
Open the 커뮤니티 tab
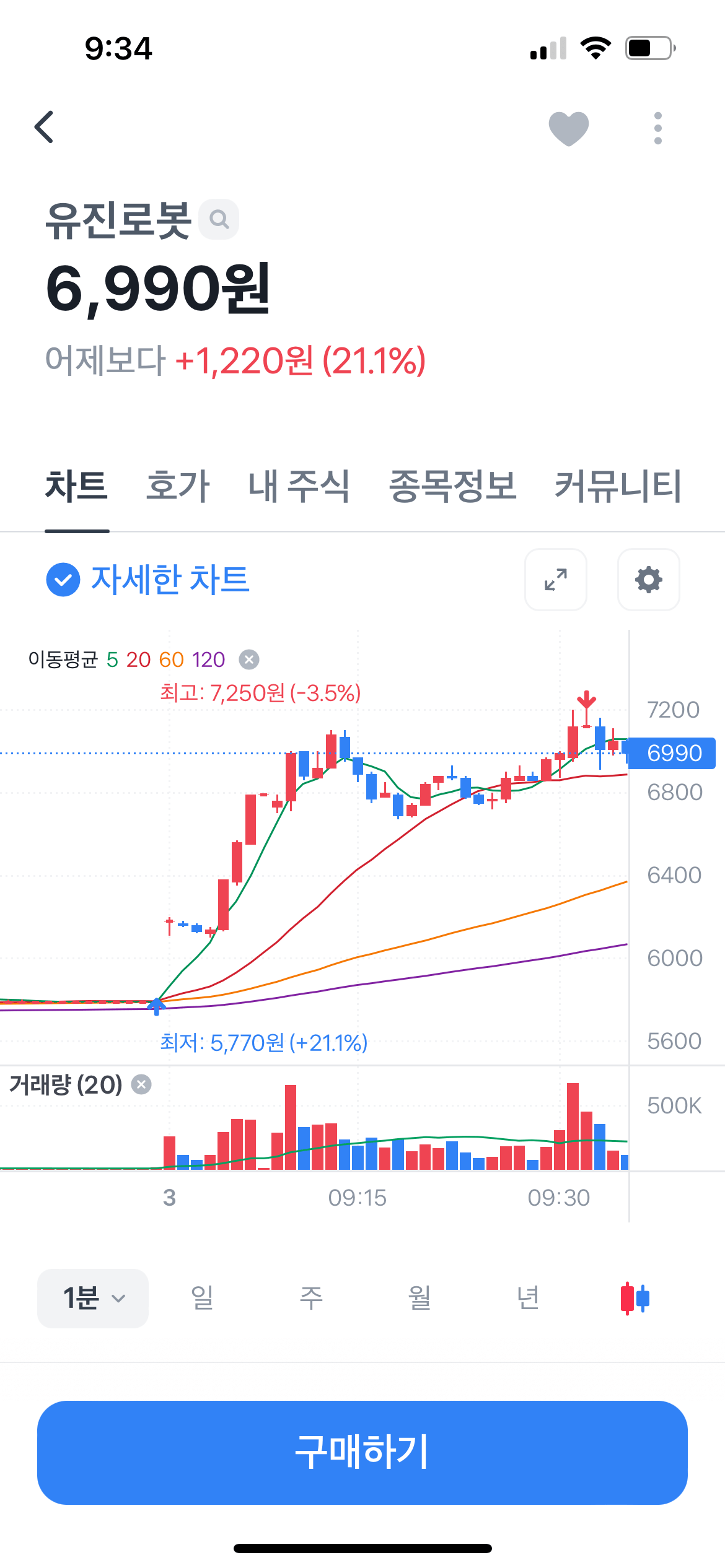(x=618, y=487)
